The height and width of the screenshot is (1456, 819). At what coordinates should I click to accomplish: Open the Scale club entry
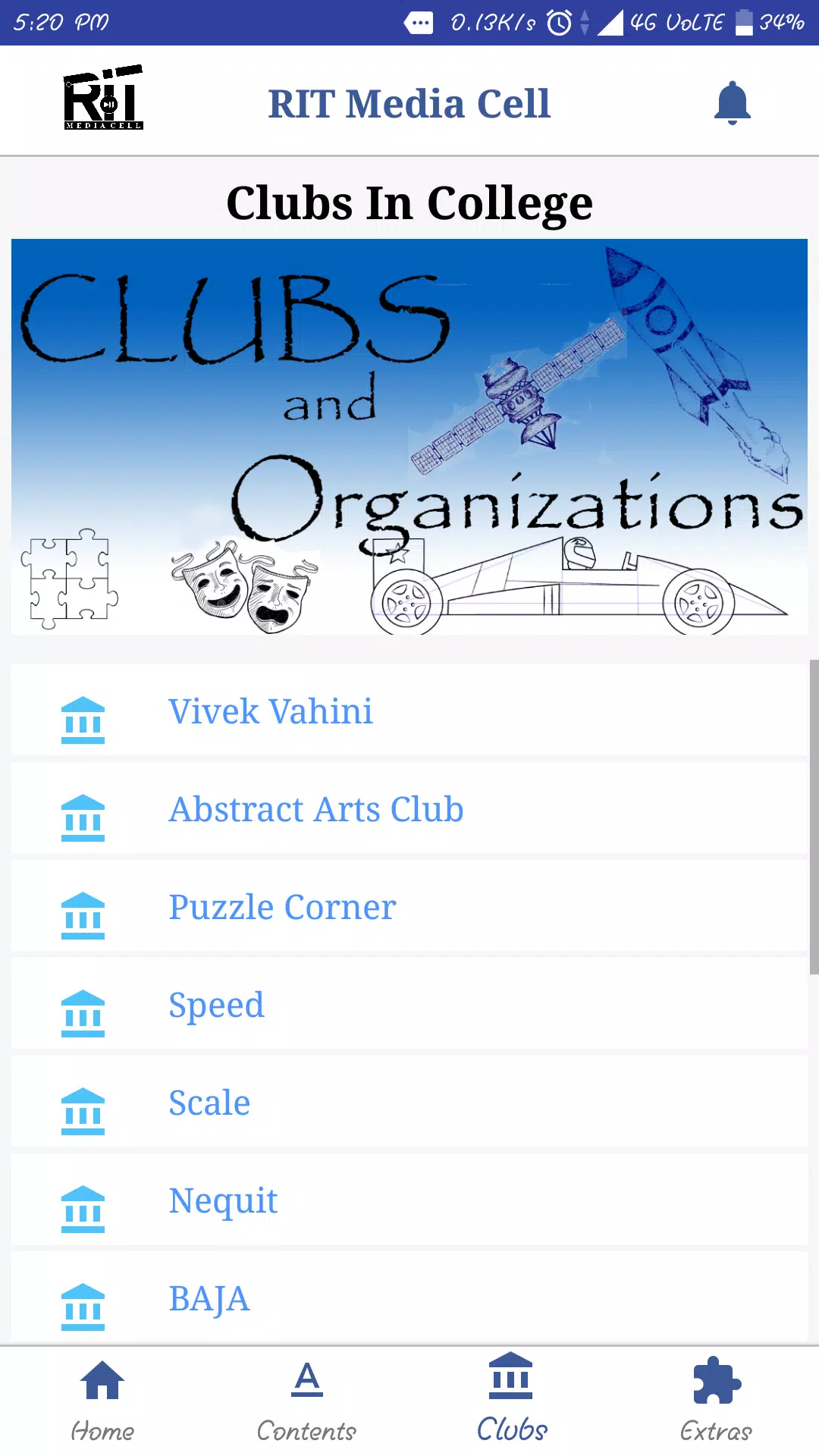pos(409,1103)
